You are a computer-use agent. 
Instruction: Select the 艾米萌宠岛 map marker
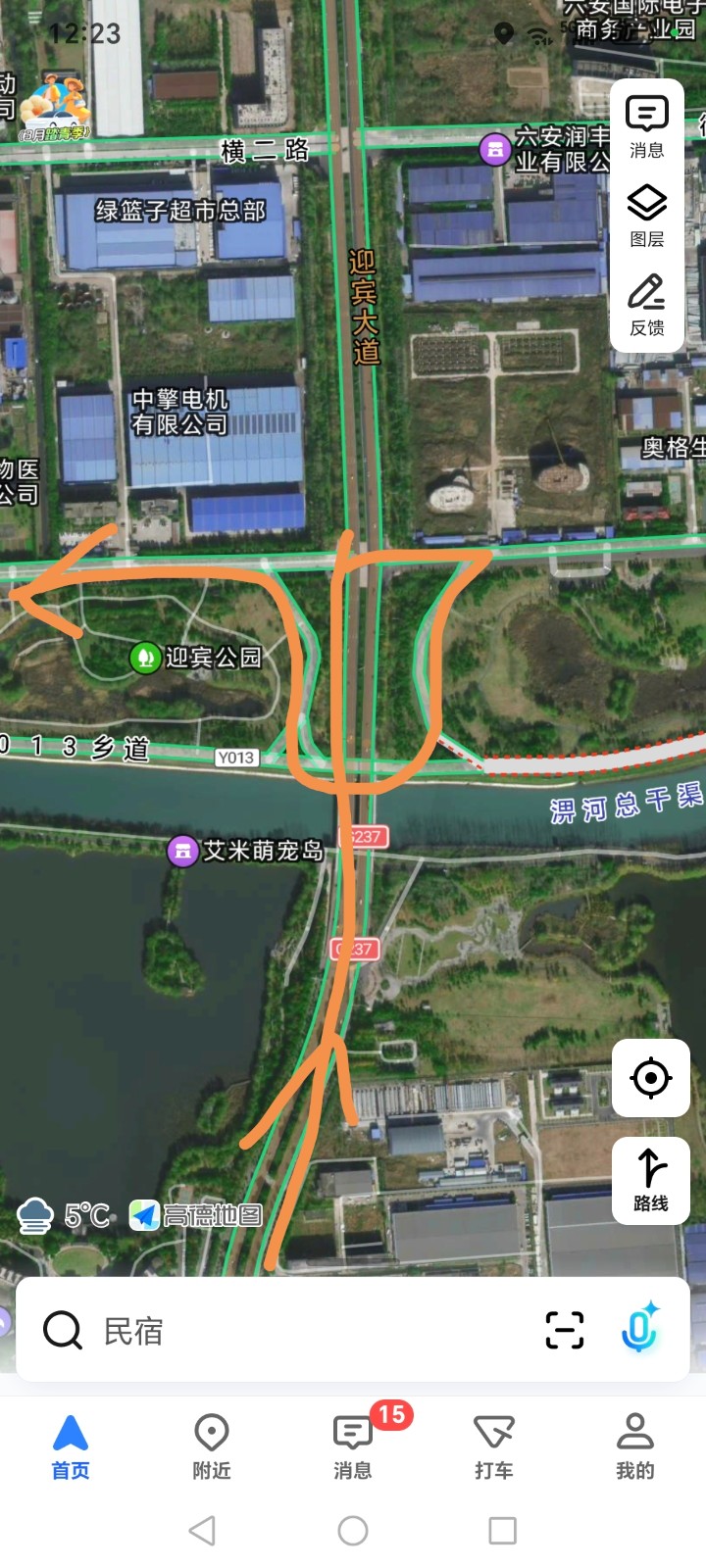(183, 851)
